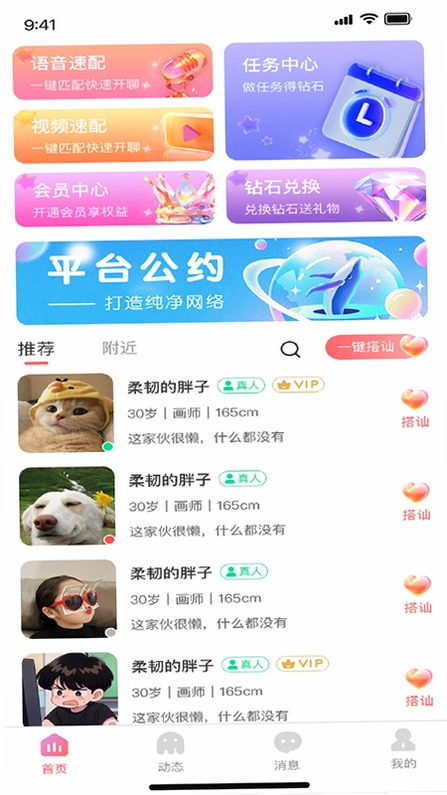Open 视频速配 video matching card
The image size is (447, 795).
coord(114,135)
